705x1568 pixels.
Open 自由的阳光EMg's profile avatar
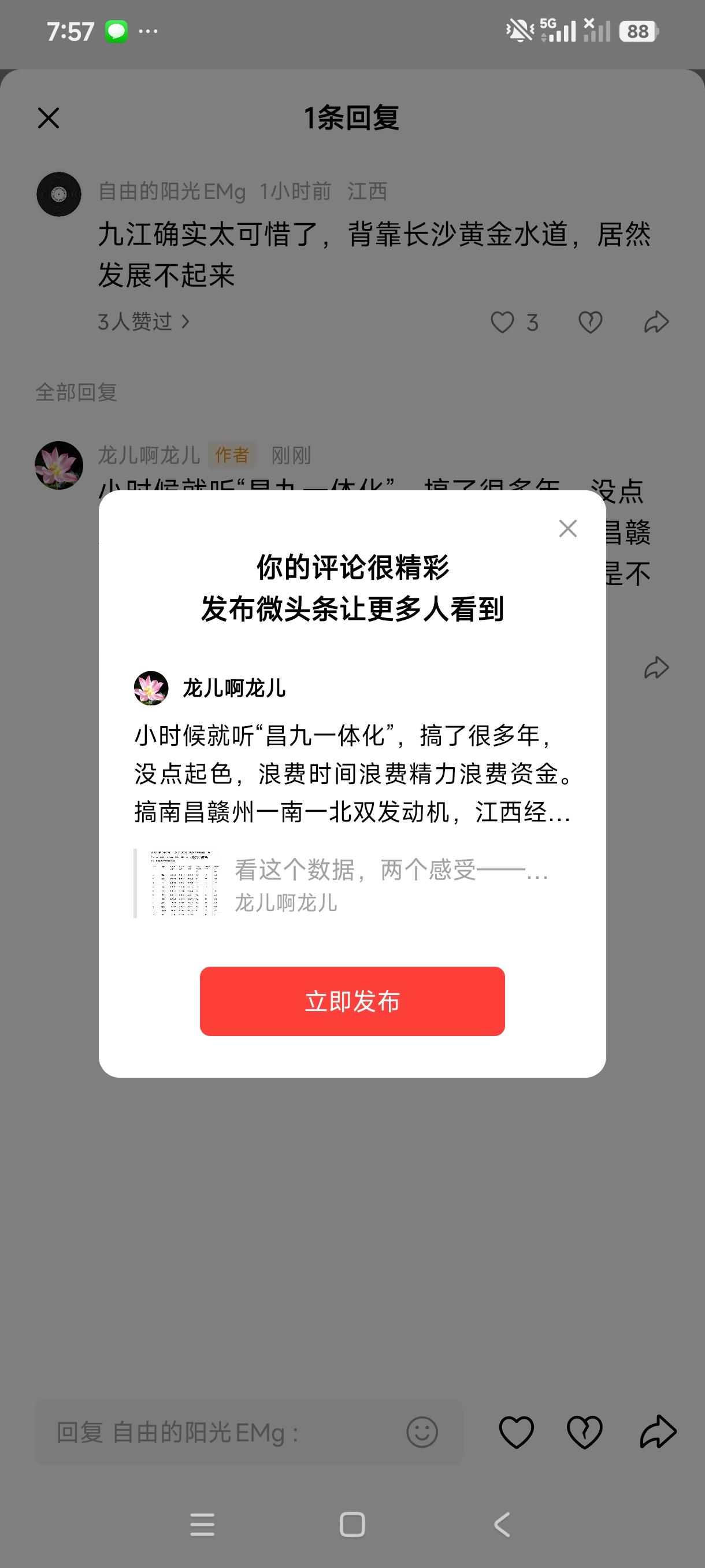click(58, 194)
